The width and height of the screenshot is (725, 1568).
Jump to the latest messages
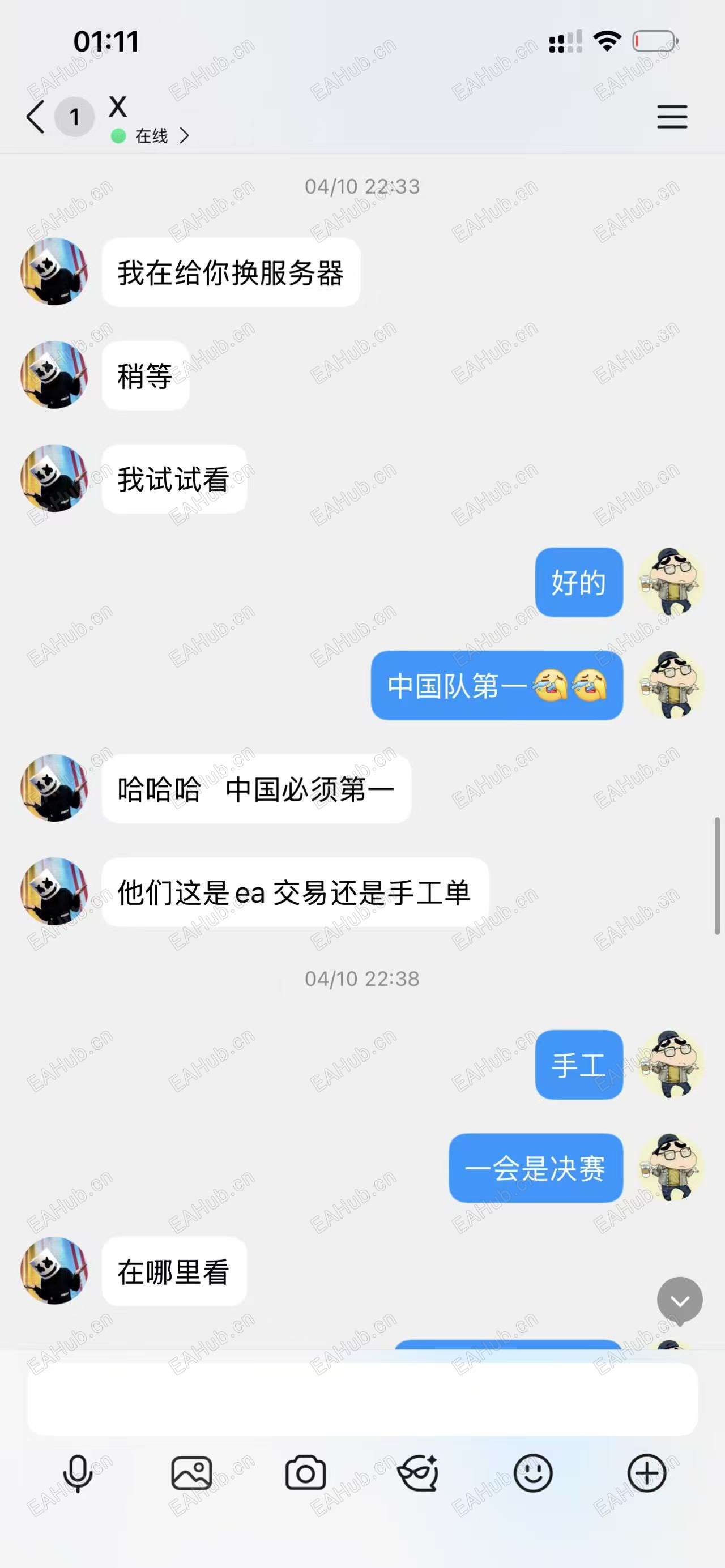click(x=679, y=1301)
